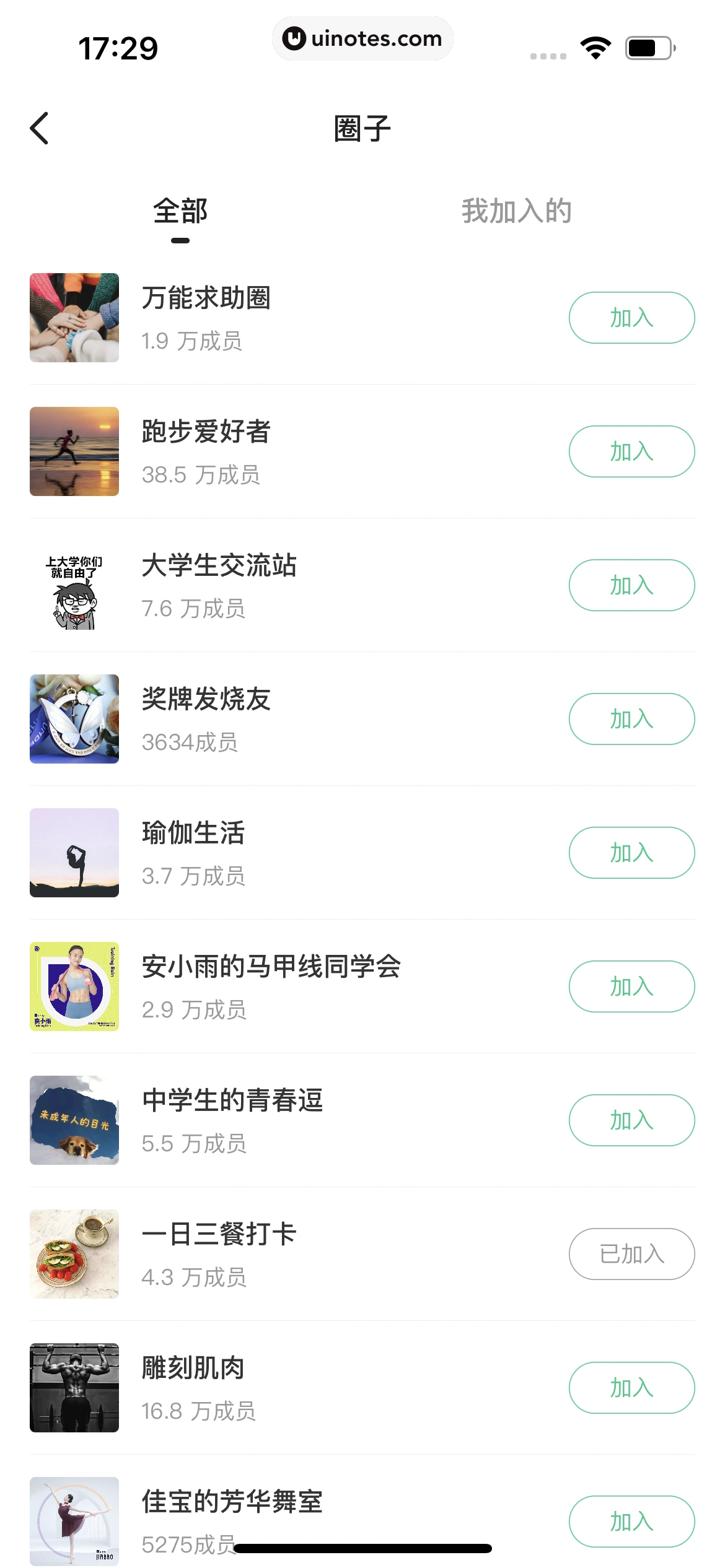Open the uinotes.com notification capsule
Screen dimensions: 725x1568
pos(362,38)
